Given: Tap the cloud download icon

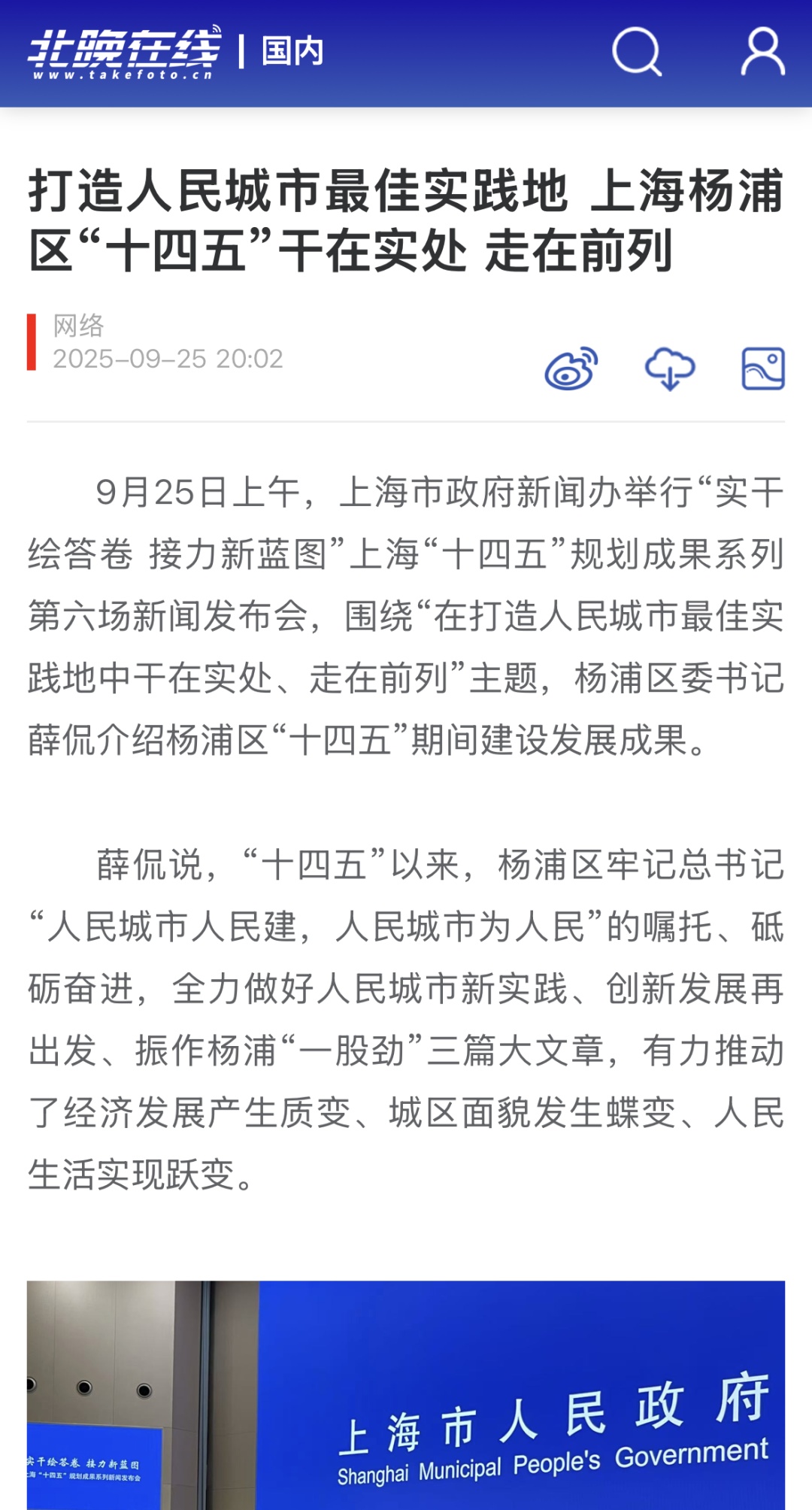Looking at the screenshot, I should tap(669, 368).
